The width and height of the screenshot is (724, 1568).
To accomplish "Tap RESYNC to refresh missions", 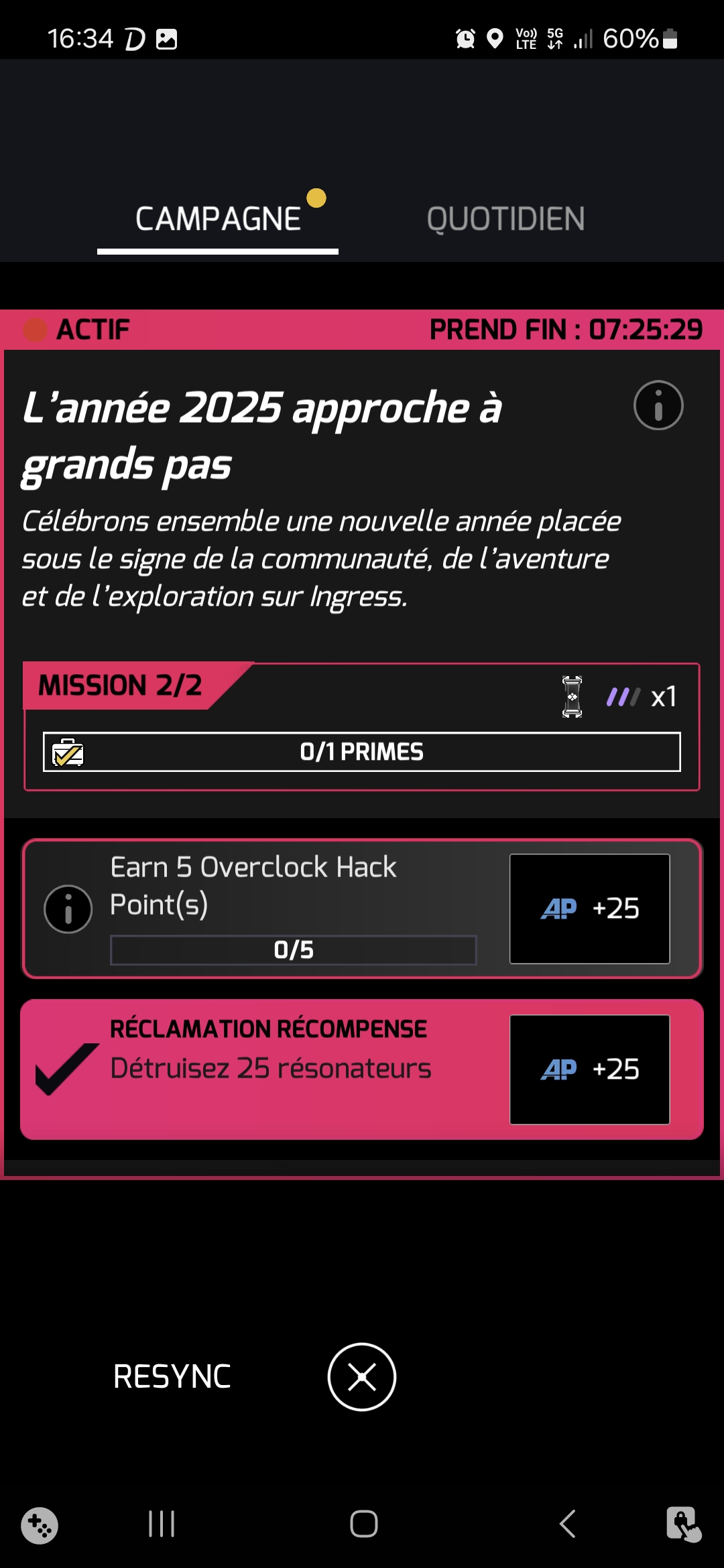I will tap(172, 1377).
